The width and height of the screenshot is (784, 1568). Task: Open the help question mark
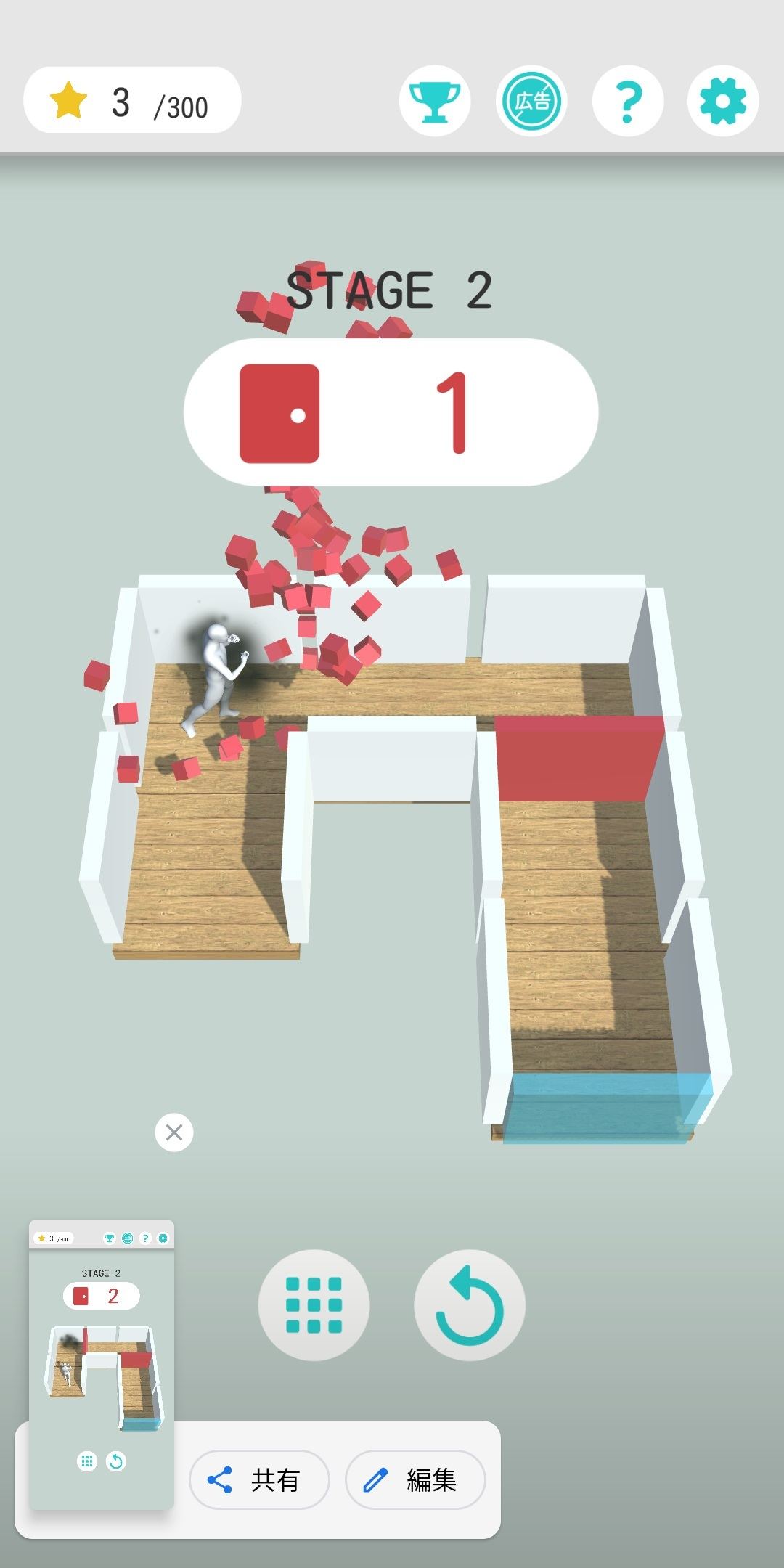click(x=628, y=101)
